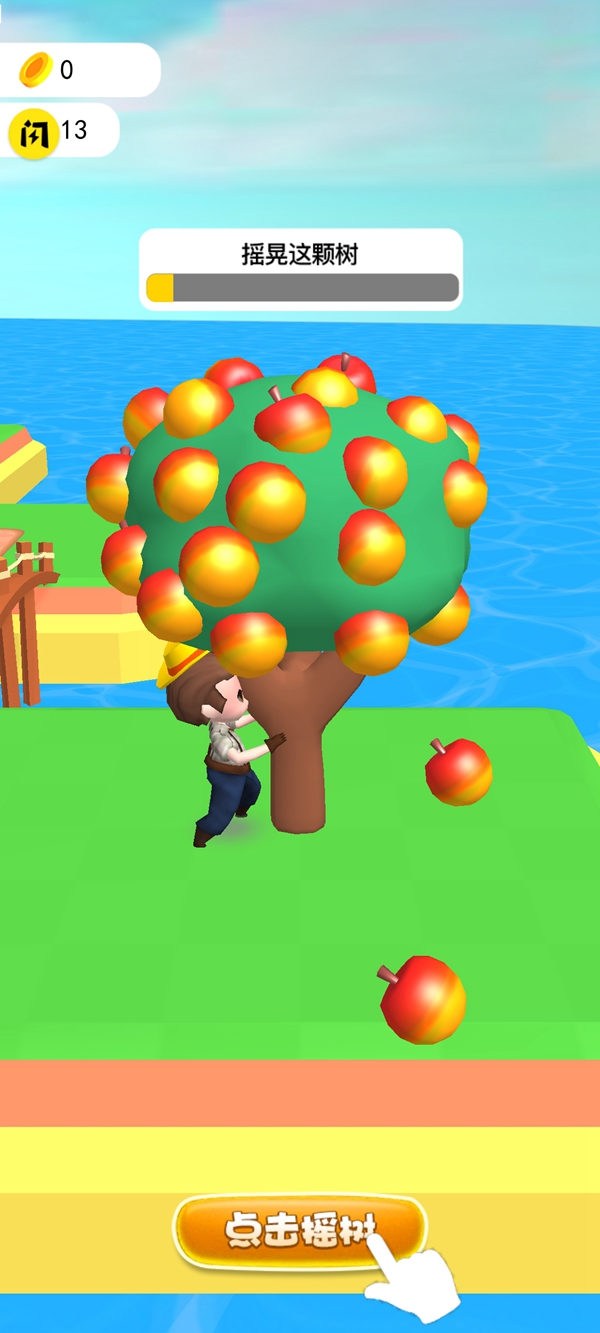This screenshot has height=1333, width=600.
Task: Tap the orange 点击摇树 button
Action: pyautogui.click(x=298, y=1230)
